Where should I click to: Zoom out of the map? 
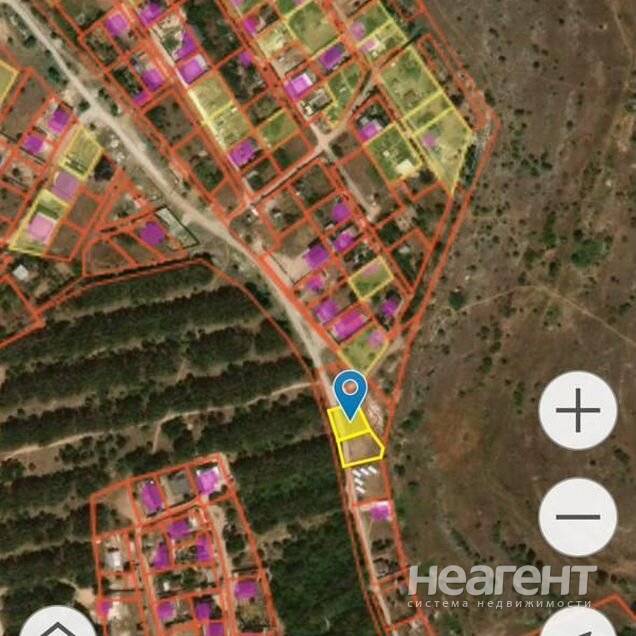(x=577, y=517)
